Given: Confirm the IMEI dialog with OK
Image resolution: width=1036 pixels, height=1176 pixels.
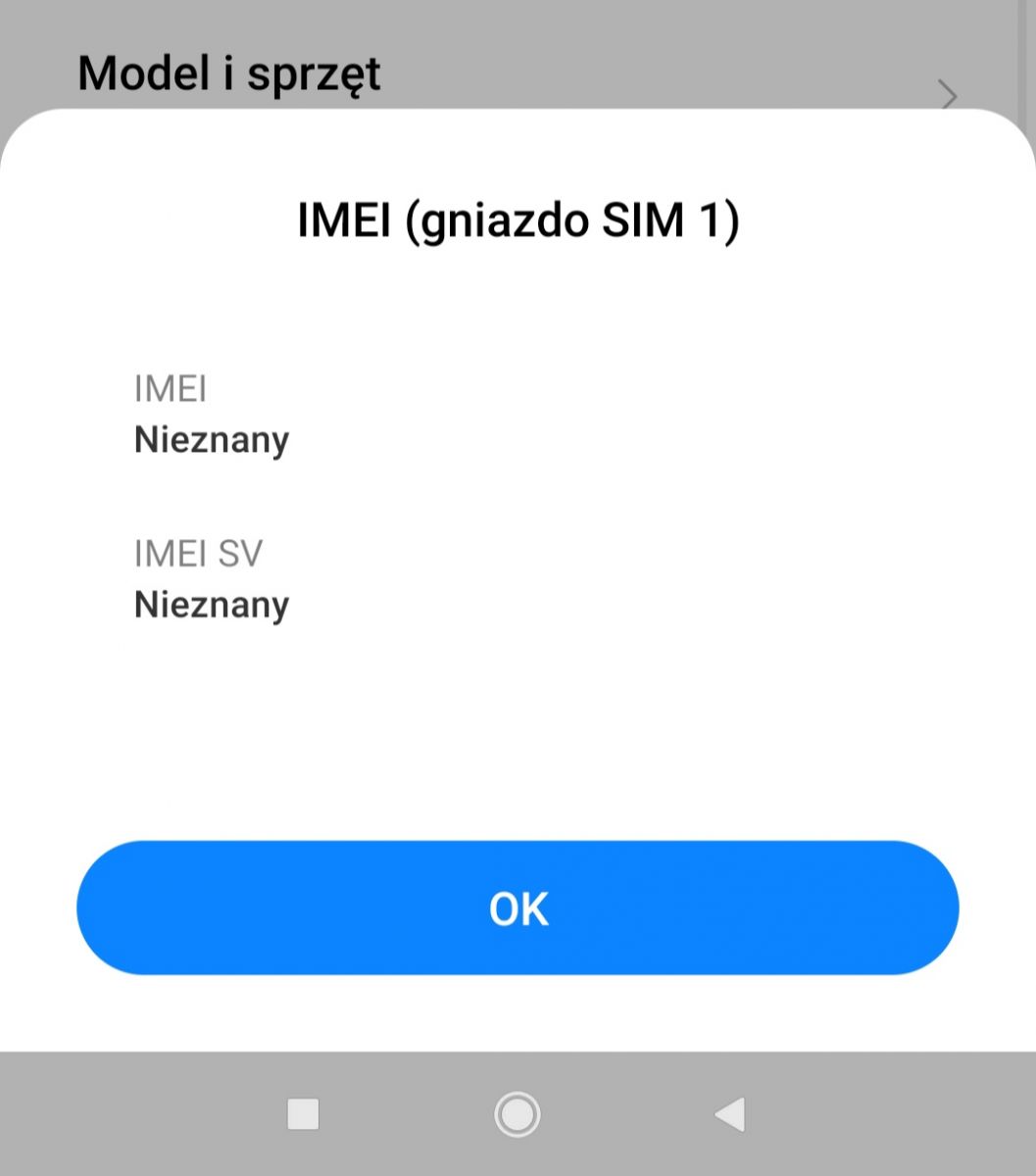Looking at the screenshot, I should point(518,907).
